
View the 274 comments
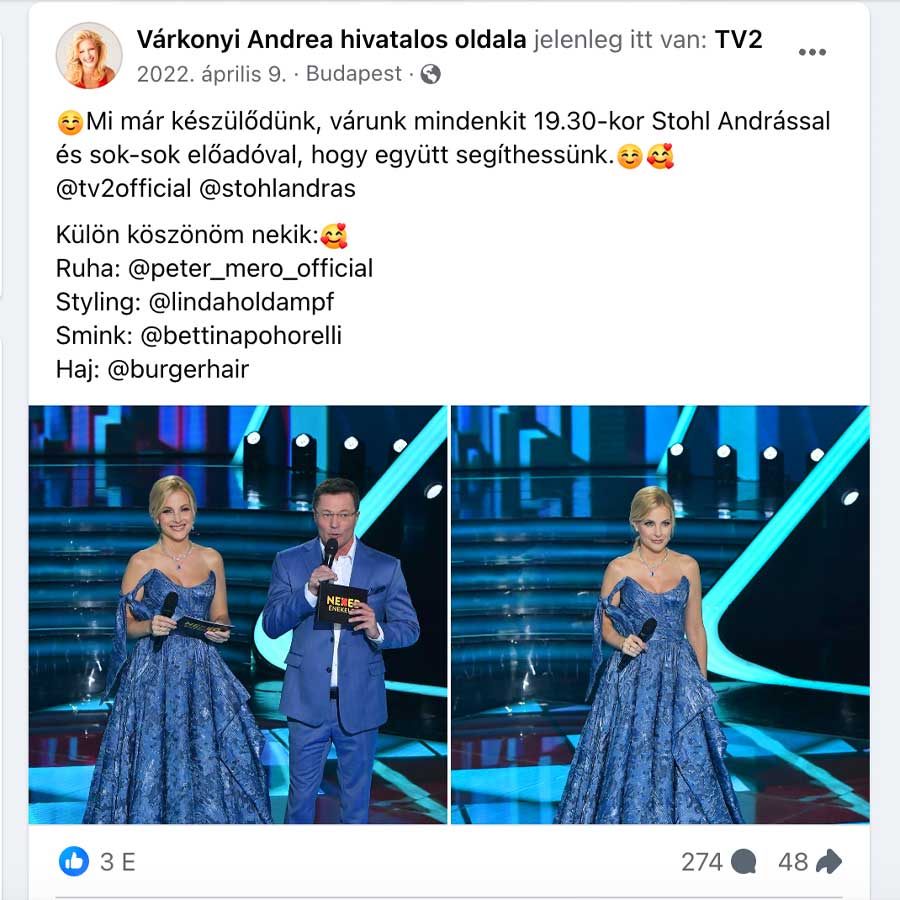click(718, 861)
